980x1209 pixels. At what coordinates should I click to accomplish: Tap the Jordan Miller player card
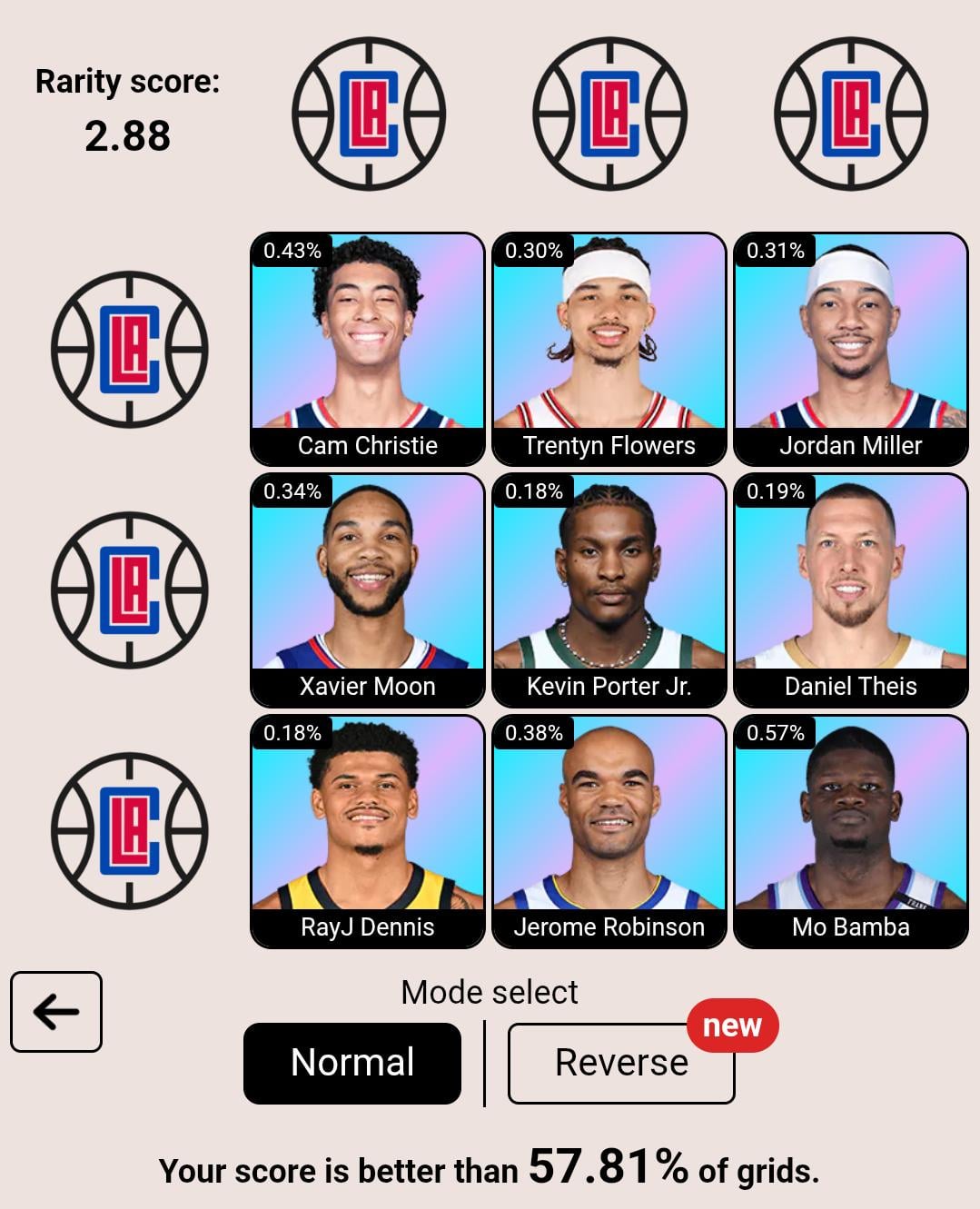tap(851, 350)
